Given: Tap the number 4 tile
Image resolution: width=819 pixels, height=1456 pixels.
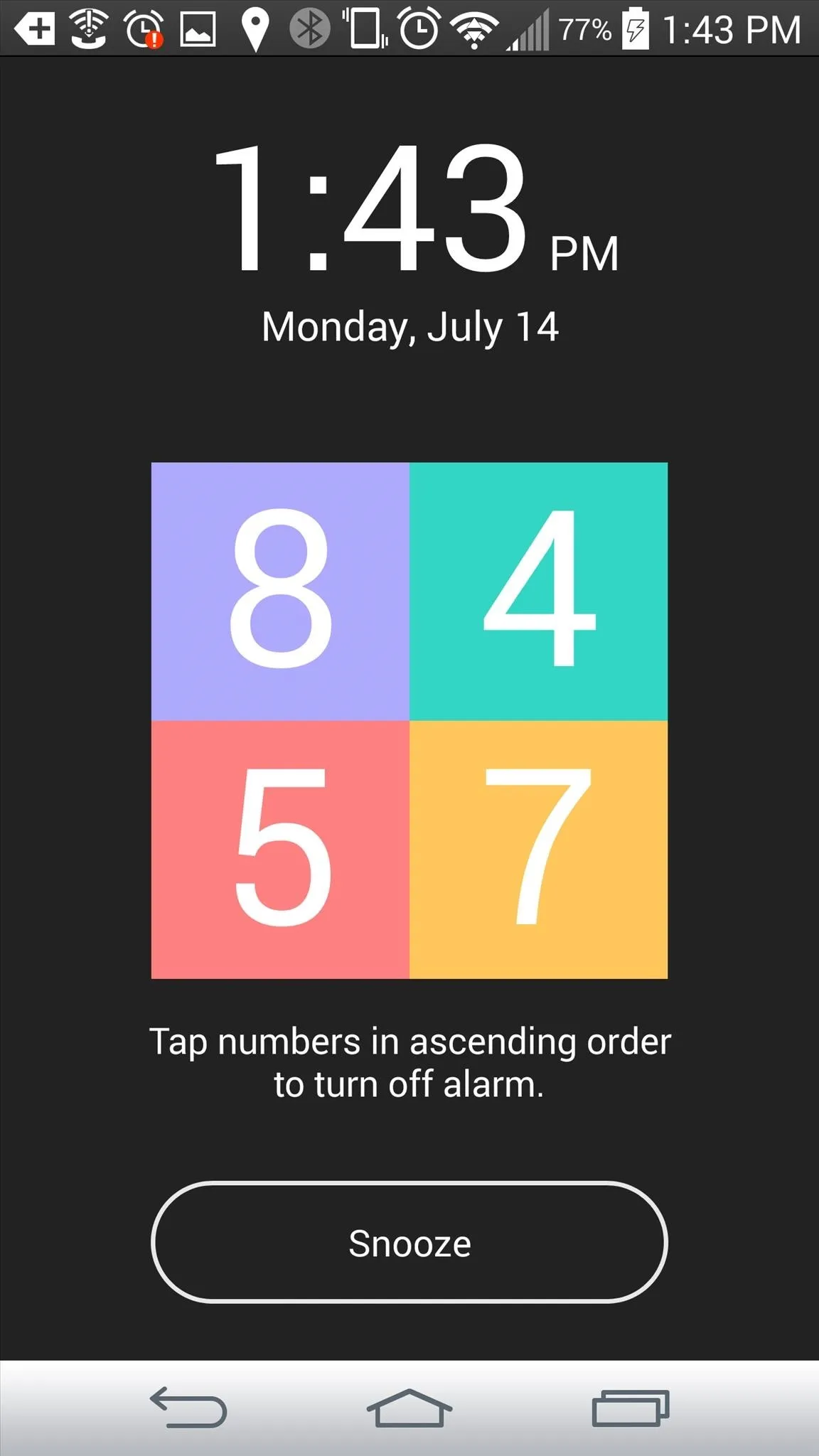Looking at the screenshot, I should 538,591.
